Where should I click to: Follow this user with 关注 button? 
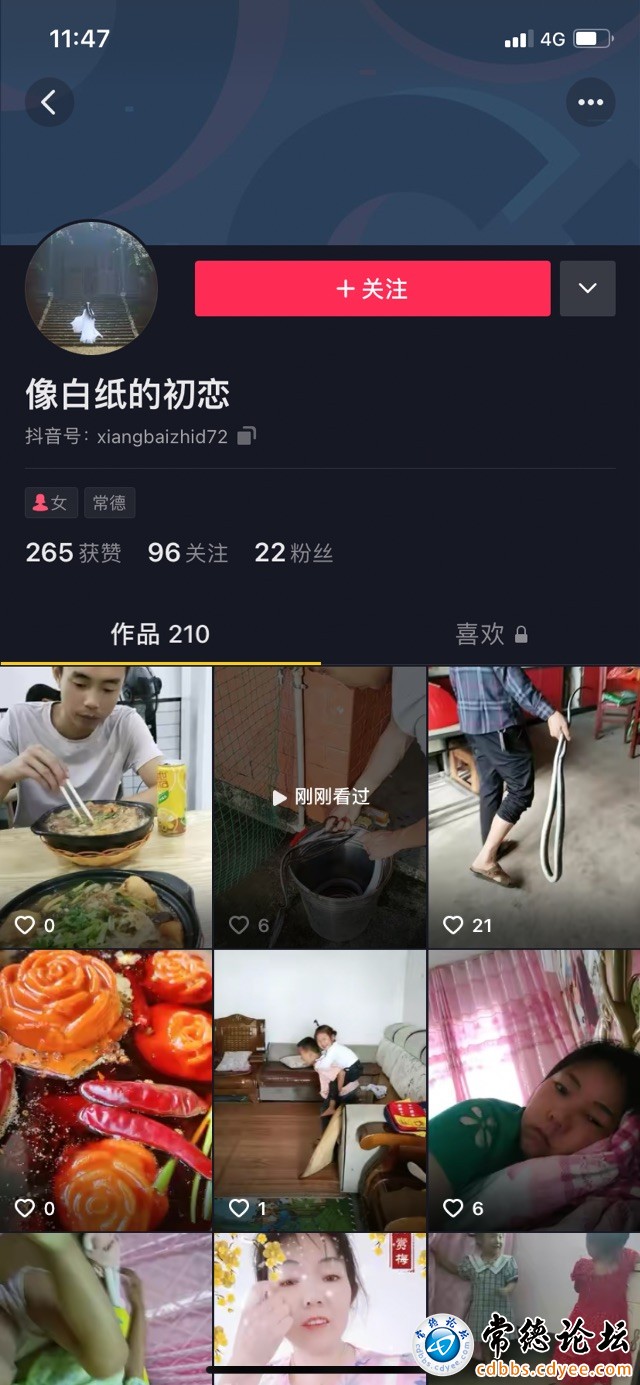(x=372, y=289)
